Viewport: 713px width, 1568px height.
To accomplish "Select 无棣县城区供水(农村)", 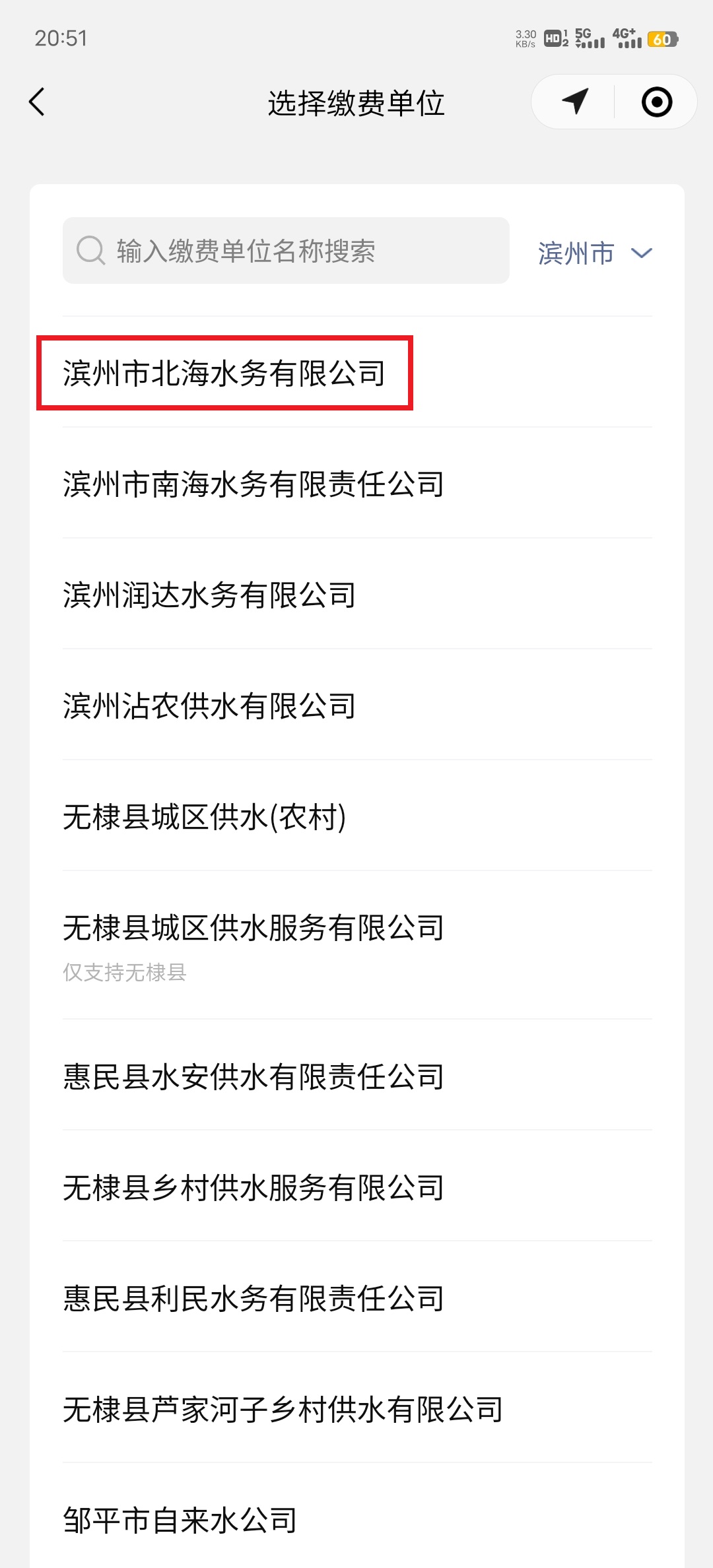I will 205,816.
